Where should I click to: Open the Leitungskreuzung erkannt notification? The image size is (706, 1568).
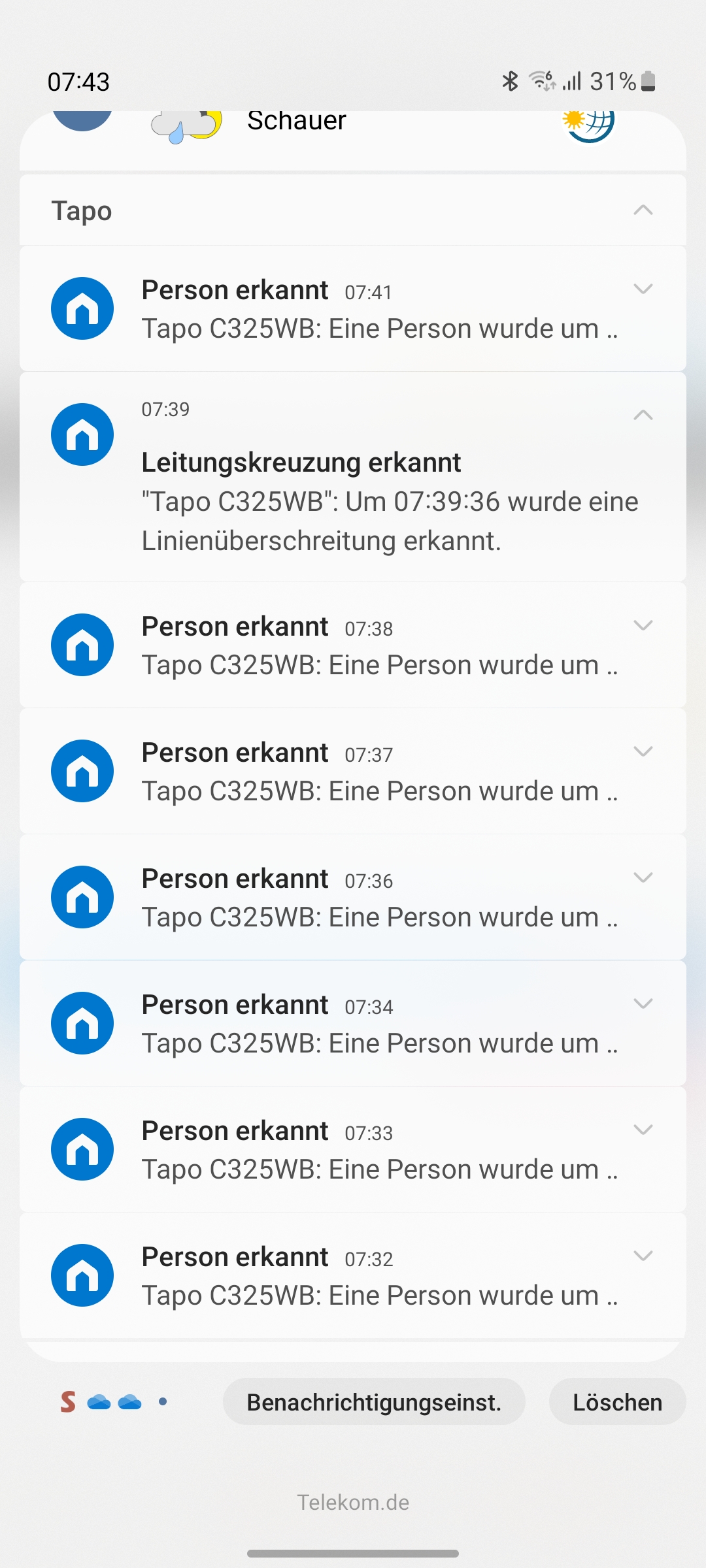click(x=379, y=502)
